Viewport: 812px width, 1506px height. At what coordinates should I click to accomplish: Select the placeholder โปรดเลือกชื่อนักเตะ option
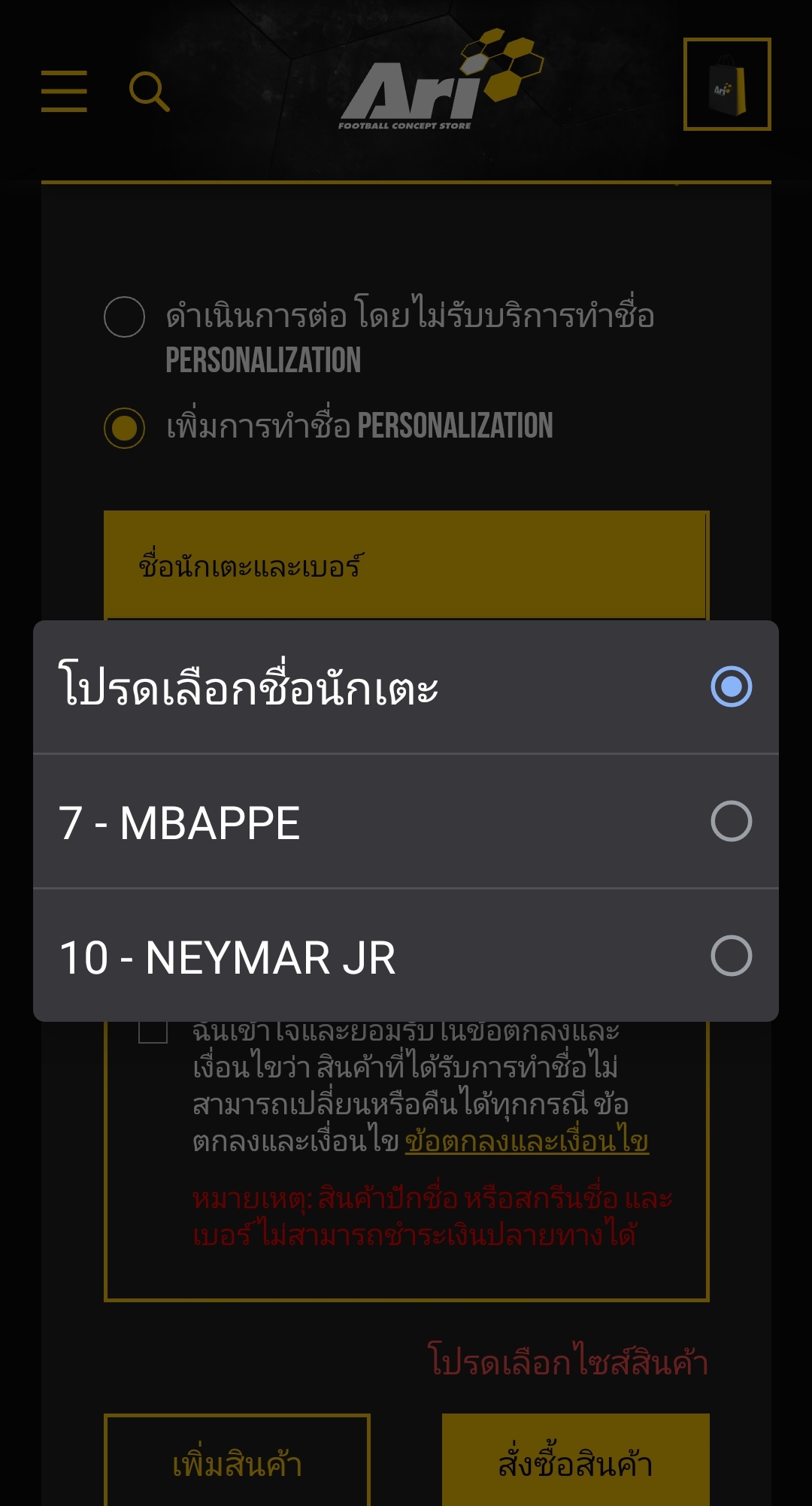click(406, 687)
